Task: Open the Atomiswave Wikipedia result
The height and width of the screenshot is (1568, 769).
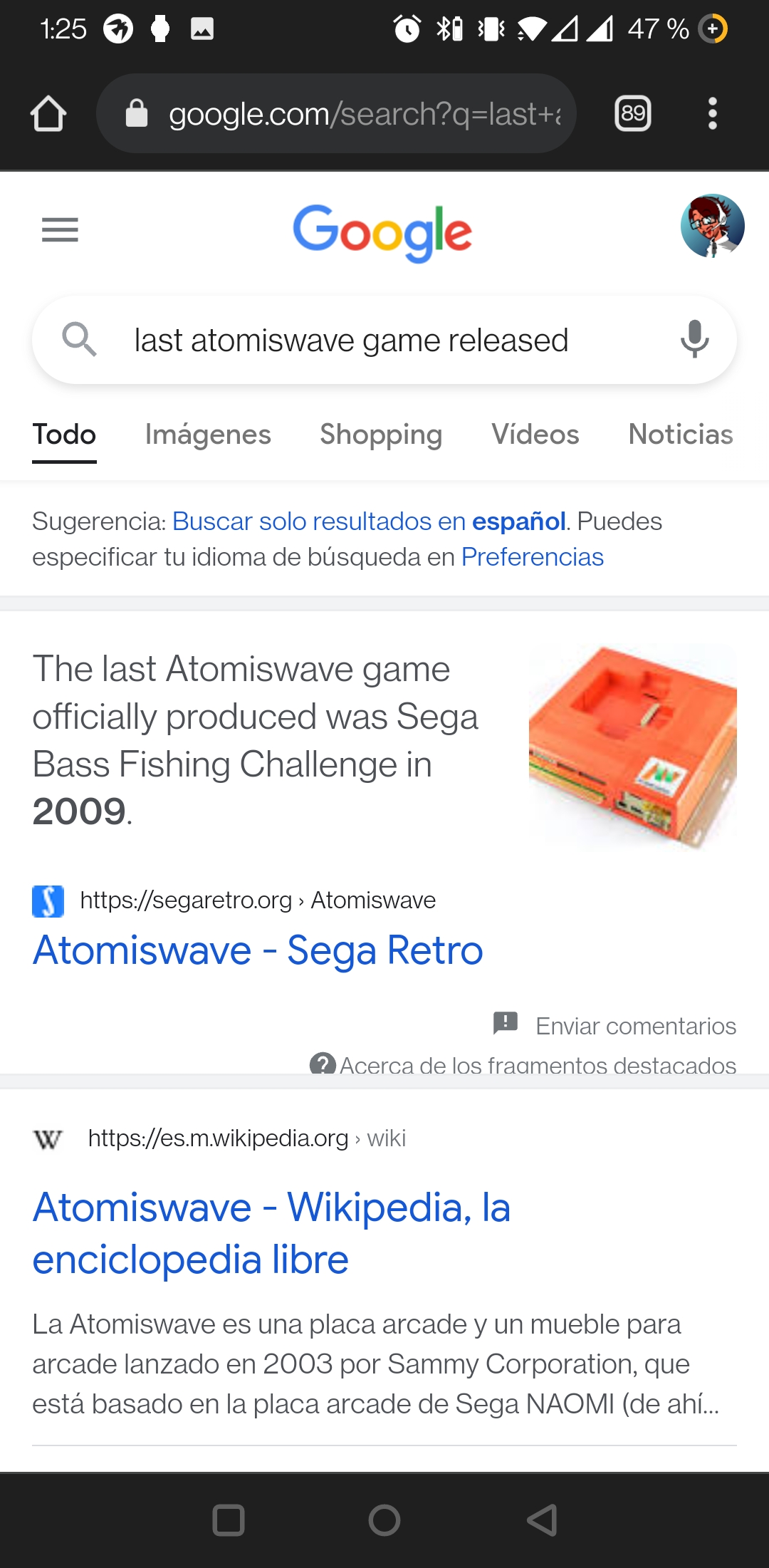Action: pyautogui.click(x=271, y=1233)
